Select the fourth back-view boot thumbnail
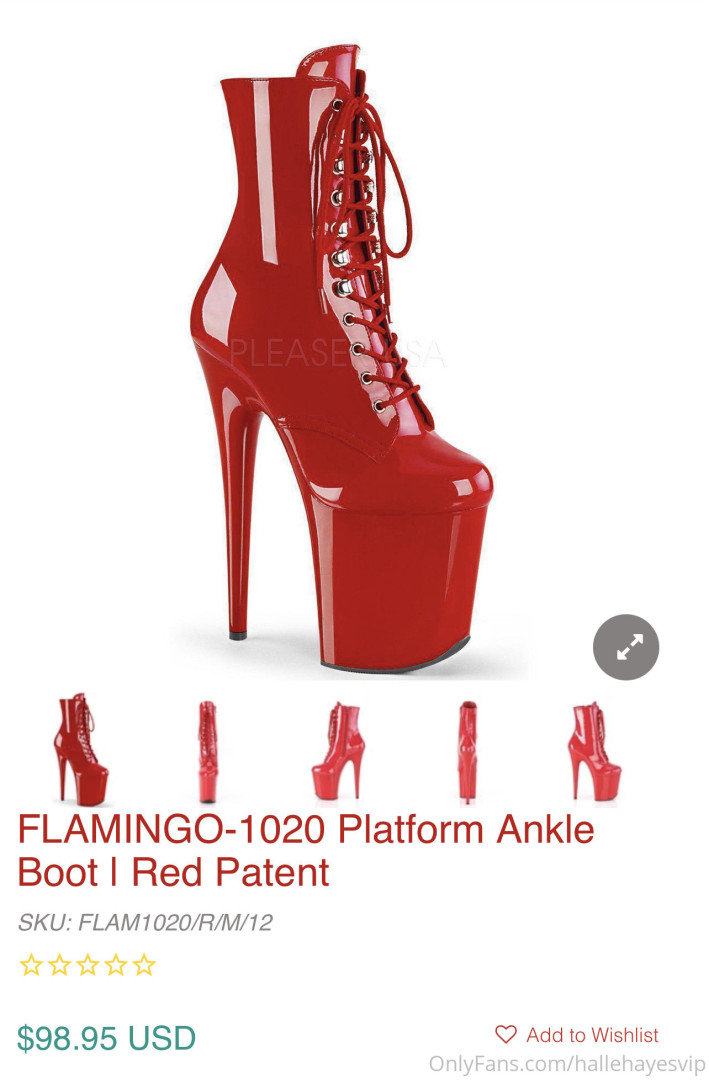The height and width of the screenshot is (1080, 709). point(467,751)
